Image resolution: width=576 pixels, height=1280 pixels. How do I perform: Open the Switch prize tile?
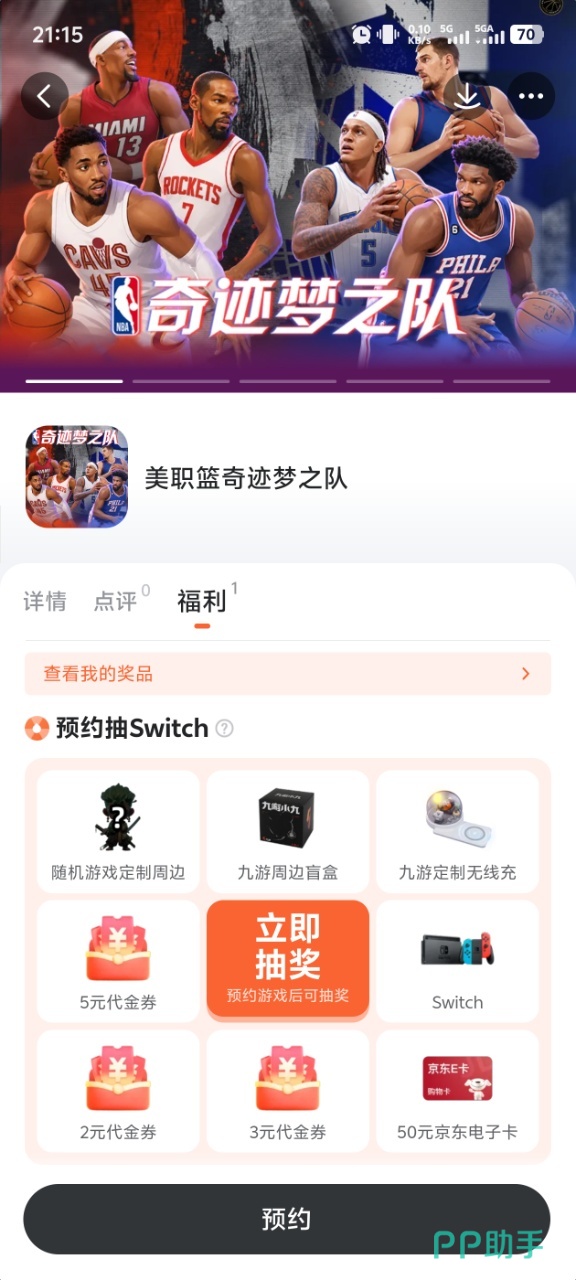click(x=457, y=961)
